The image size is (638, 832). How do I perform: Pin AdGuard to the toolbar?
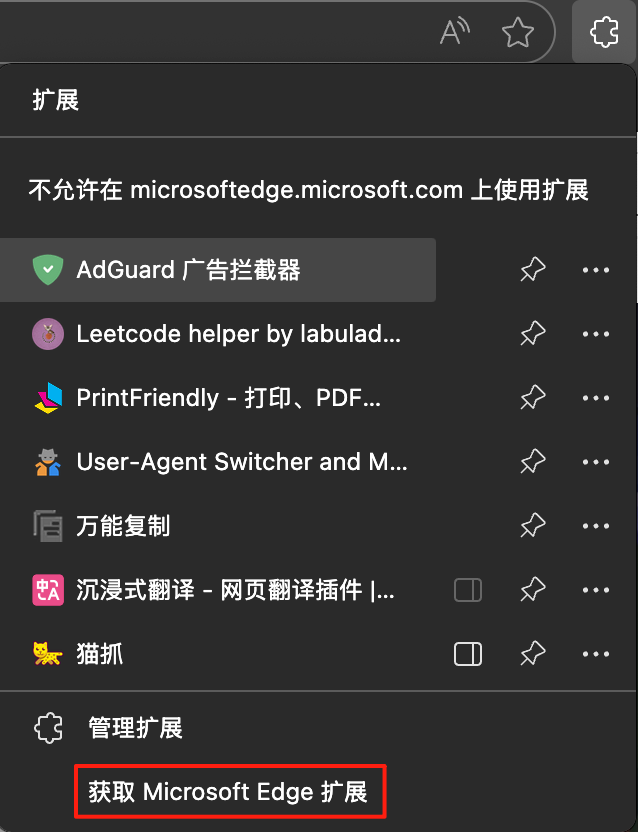[x=533, y=270]
